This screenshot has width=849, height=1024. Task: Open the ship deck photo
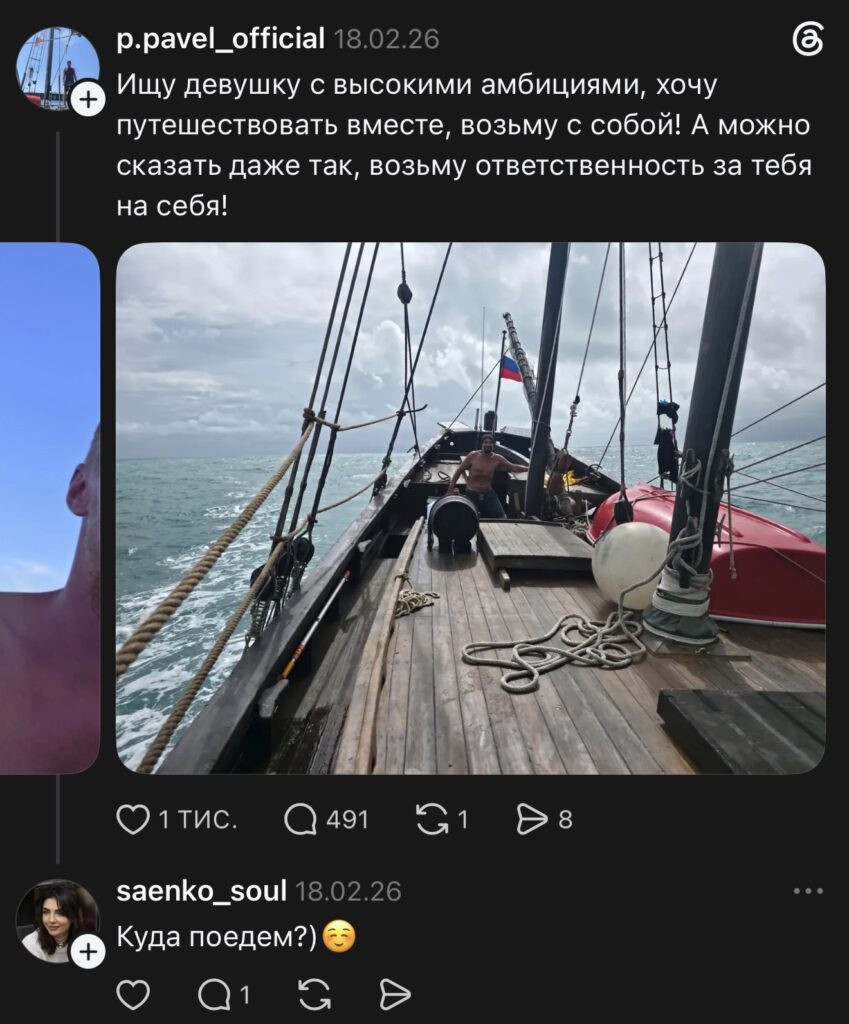[470, 508]
